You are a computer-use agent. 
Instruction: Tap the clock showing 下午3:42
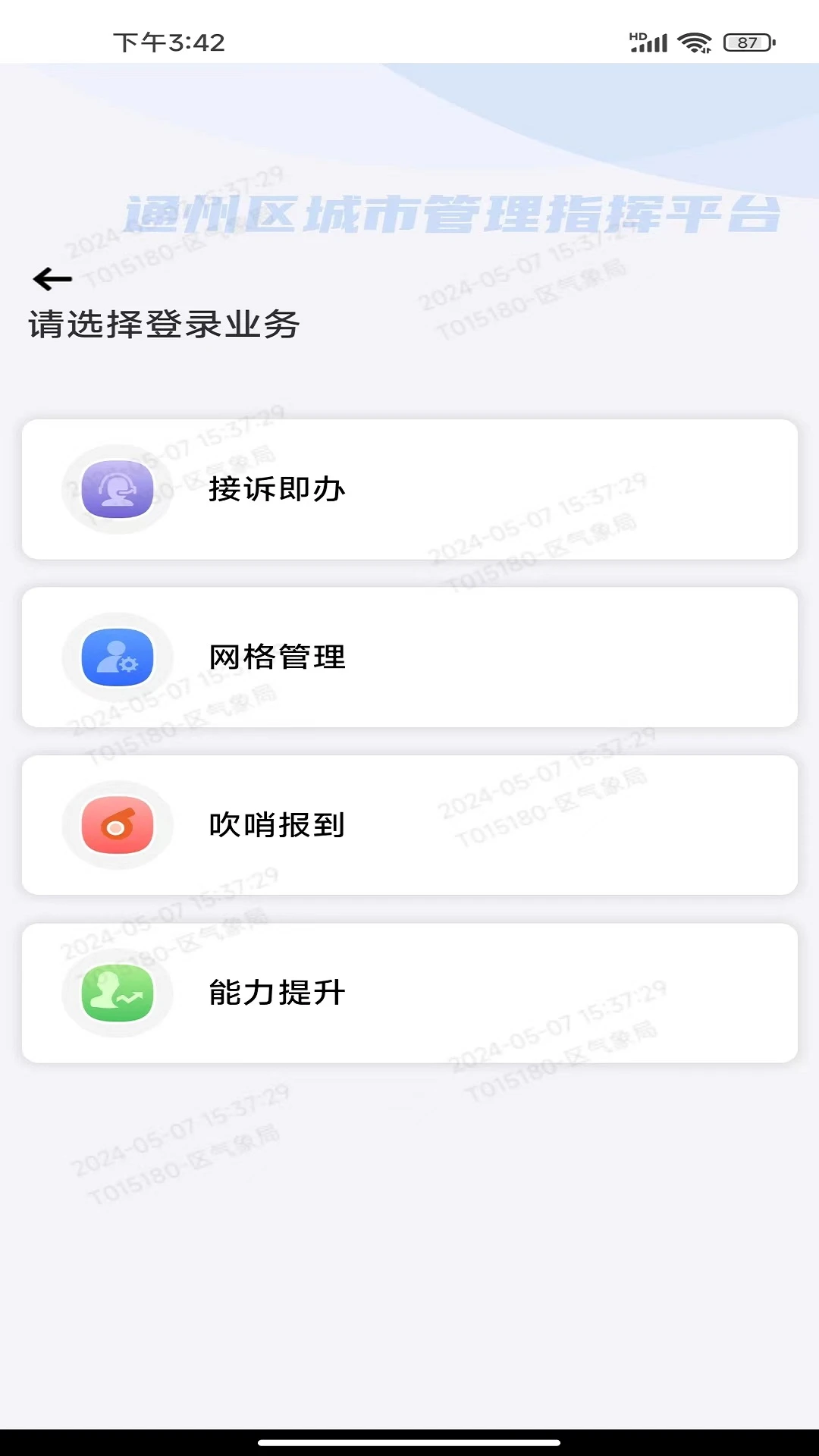point(168,42)
